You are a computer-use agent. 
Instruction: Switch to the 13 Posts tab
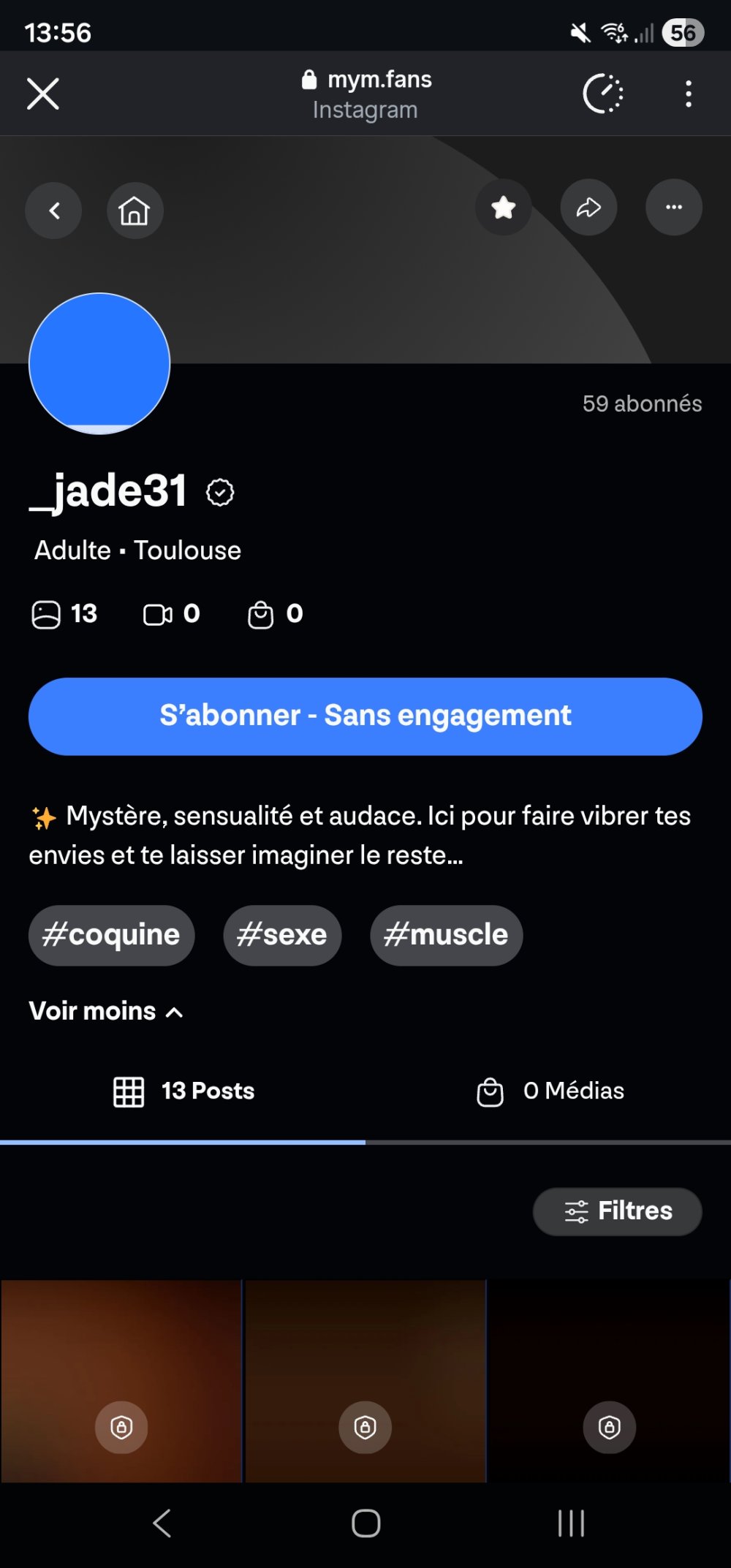pos(184,1091)
